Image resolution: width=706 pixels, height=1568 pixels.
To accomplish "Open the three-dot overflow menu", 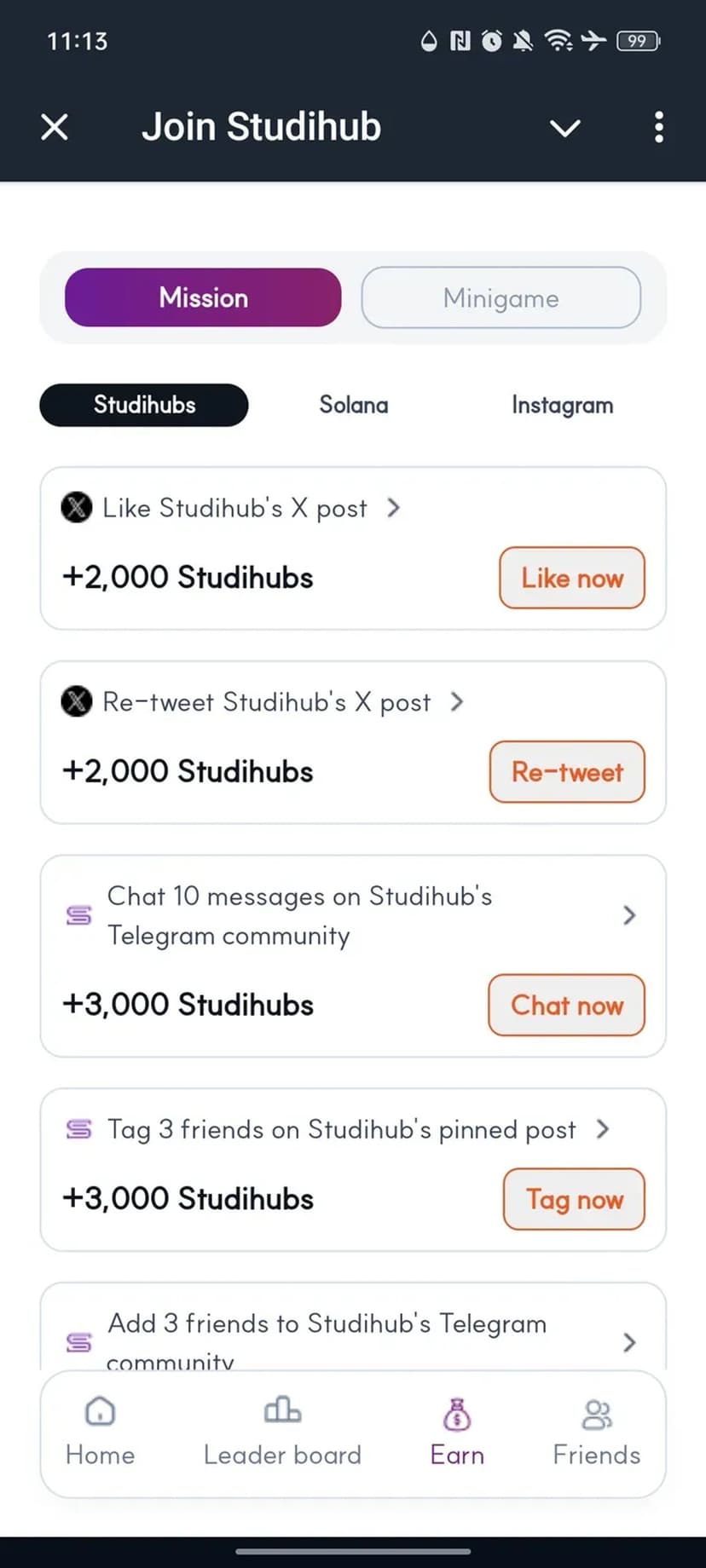I will point(658,127).
